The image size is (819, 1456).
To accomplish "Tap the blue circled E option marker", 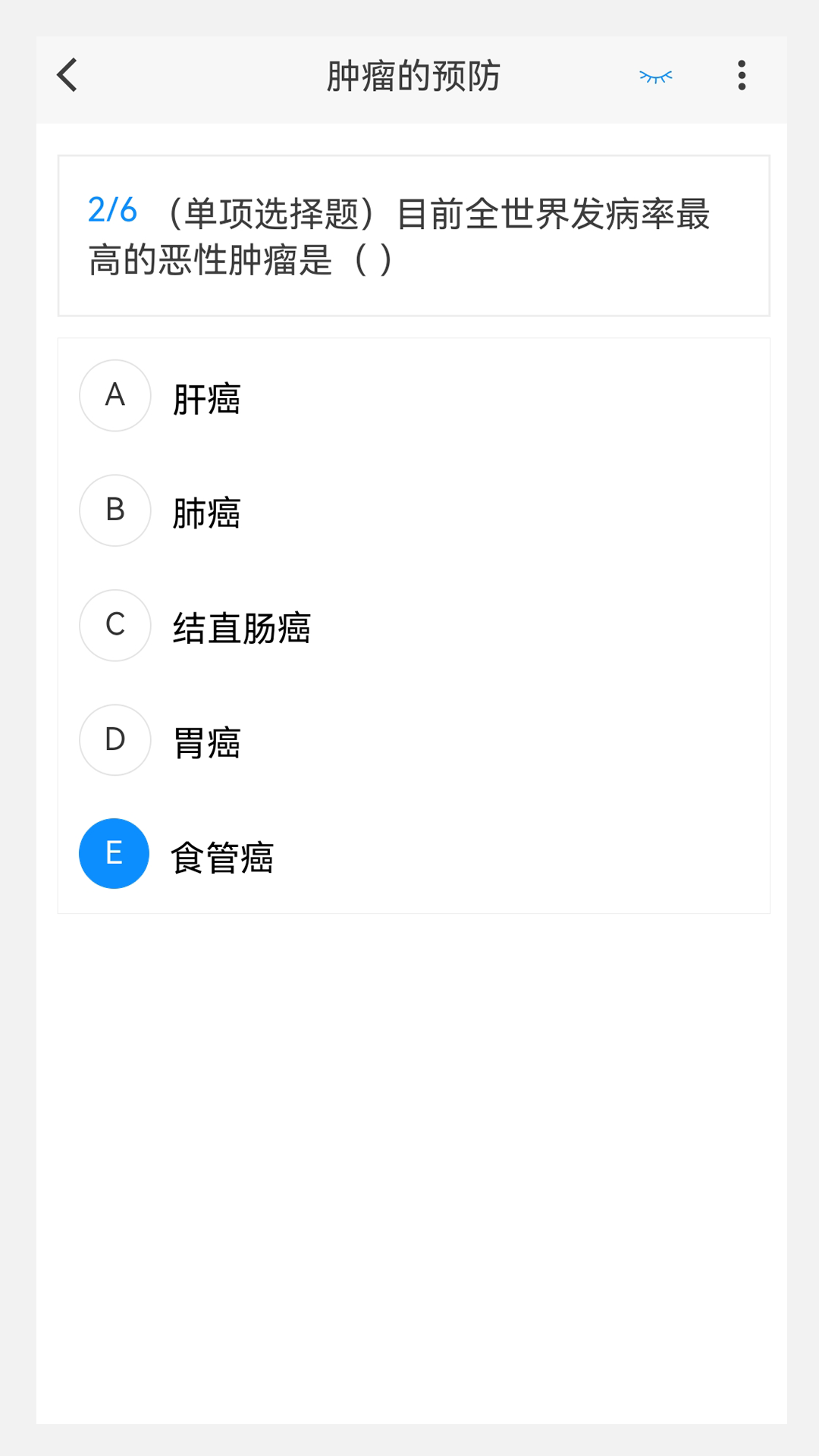I will [x=115, y=852].
